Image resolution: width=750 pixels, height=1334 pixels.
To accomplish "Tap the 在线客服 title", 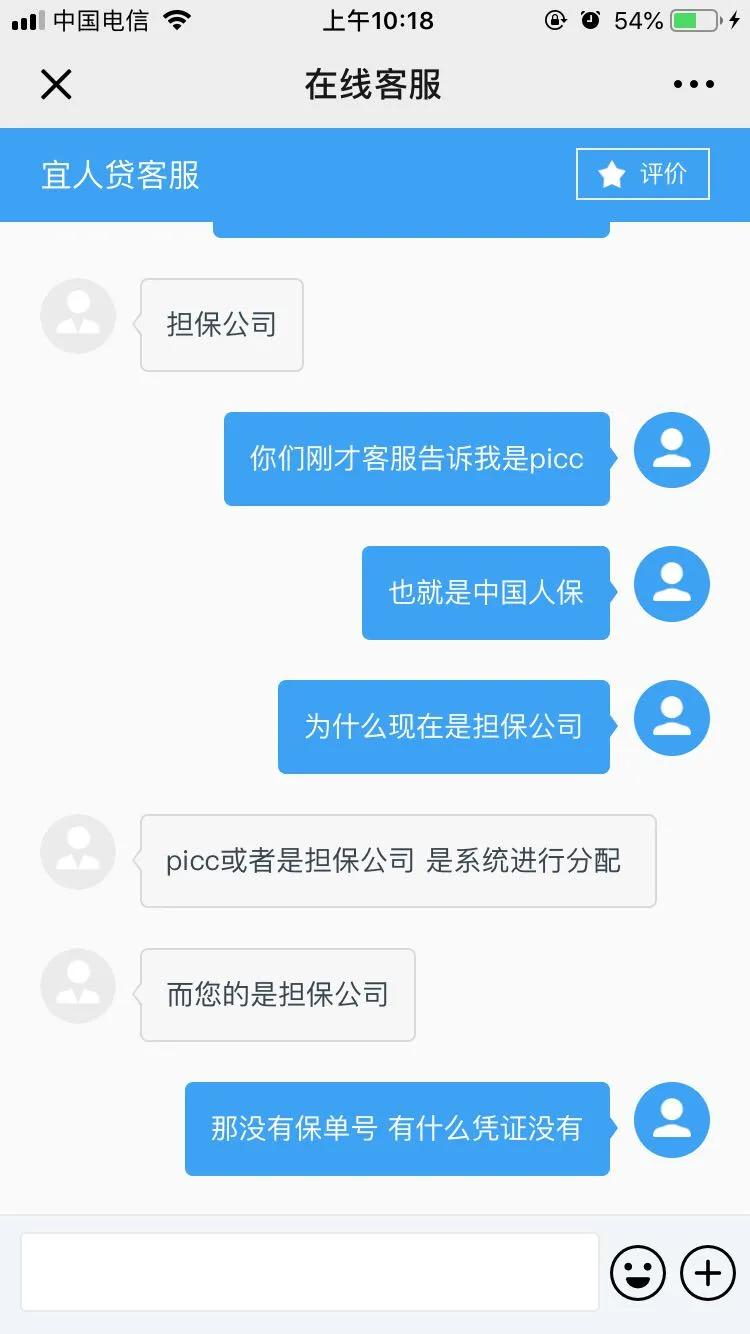I will point(375,85).
